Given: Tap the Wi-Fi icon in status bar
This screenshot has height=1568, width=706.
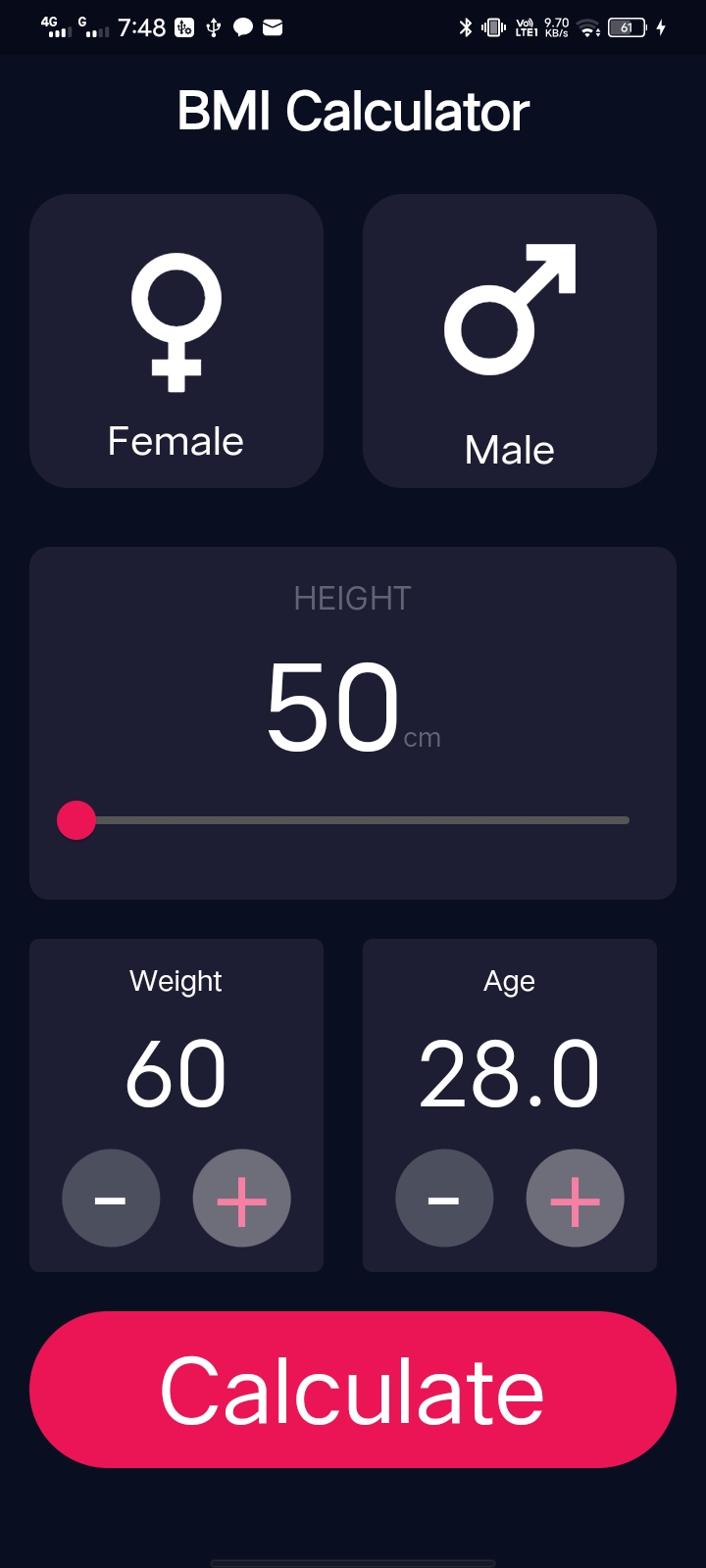Looking at the screenshot, I should coord(588,27).
